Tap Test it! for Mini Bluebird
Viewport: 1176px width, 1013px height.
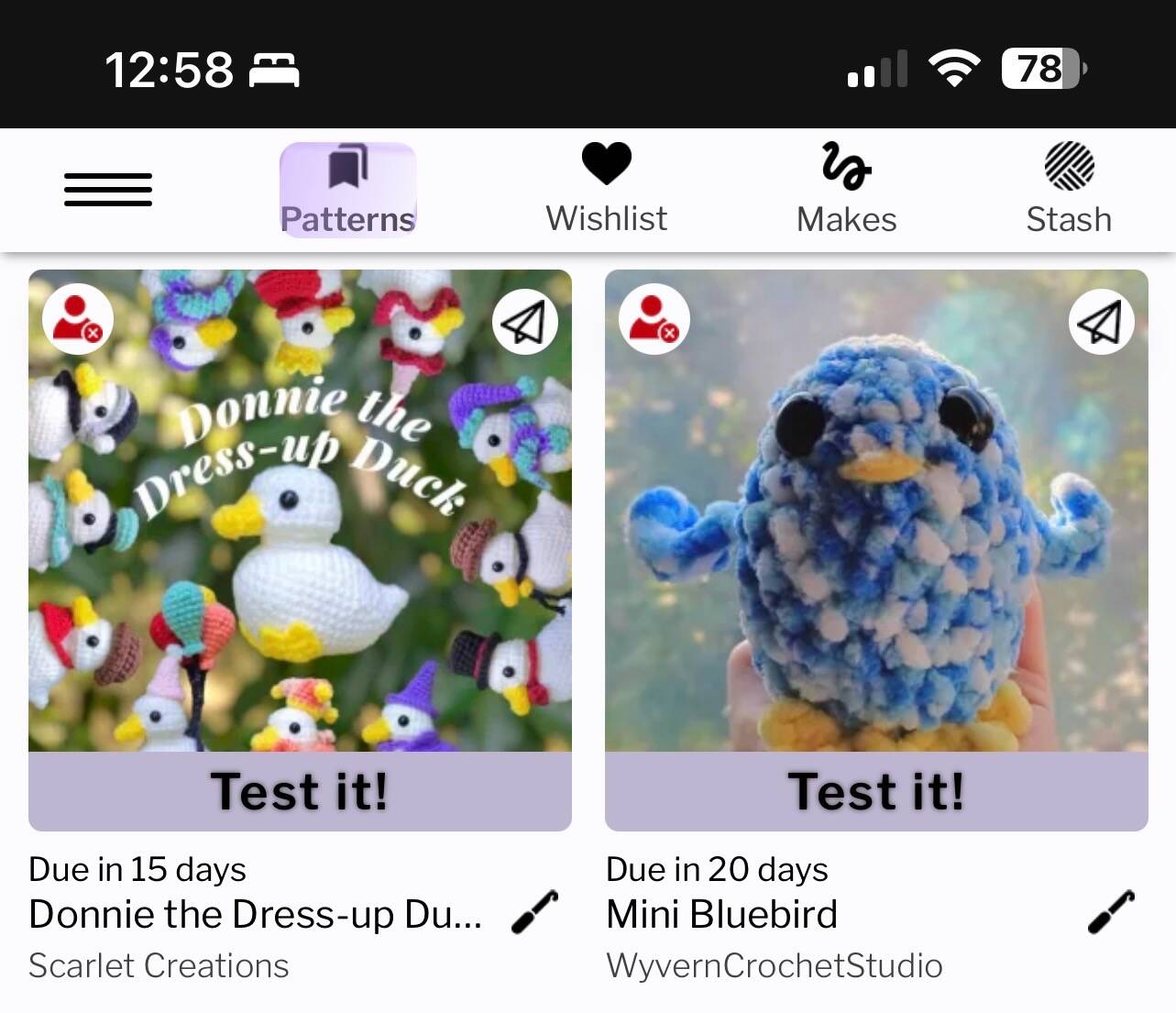(x=876, y=791)
